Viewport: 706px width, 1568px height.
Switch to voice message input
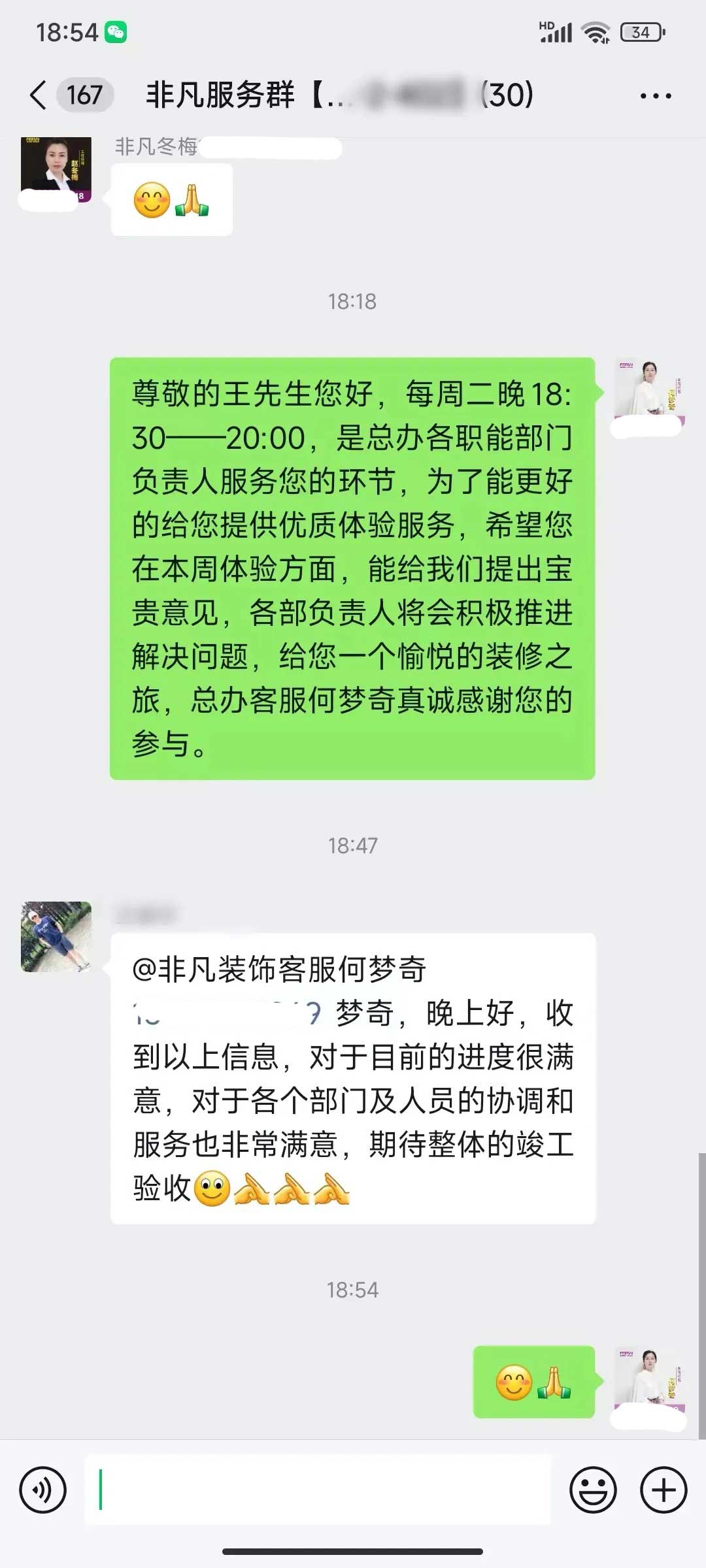(x=43, y=1490)
